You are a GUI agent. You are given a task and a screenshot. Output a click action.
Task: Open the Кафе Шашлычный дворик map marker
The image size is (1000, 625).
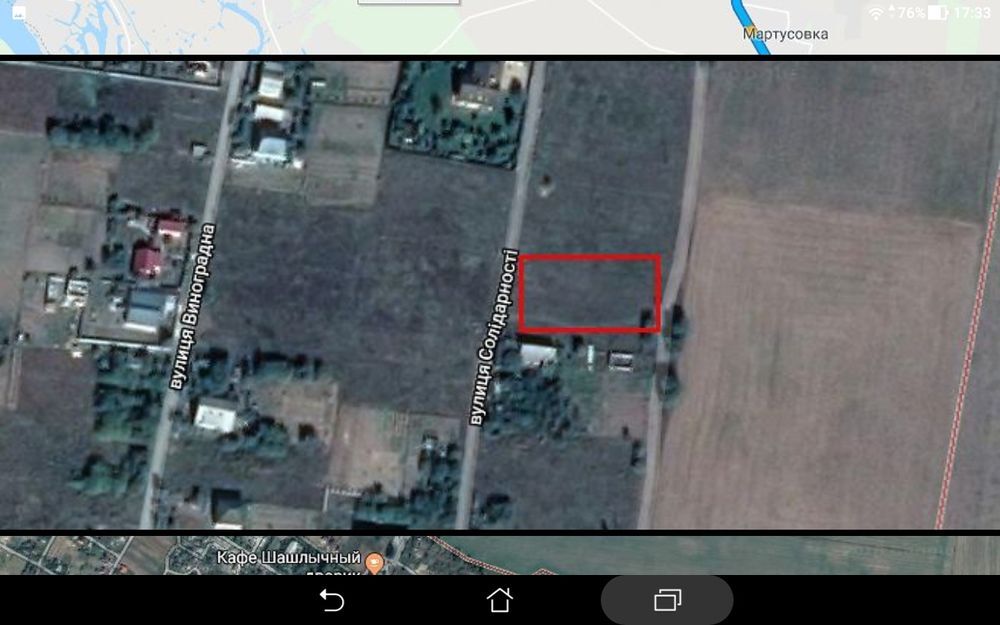(375, 563)
